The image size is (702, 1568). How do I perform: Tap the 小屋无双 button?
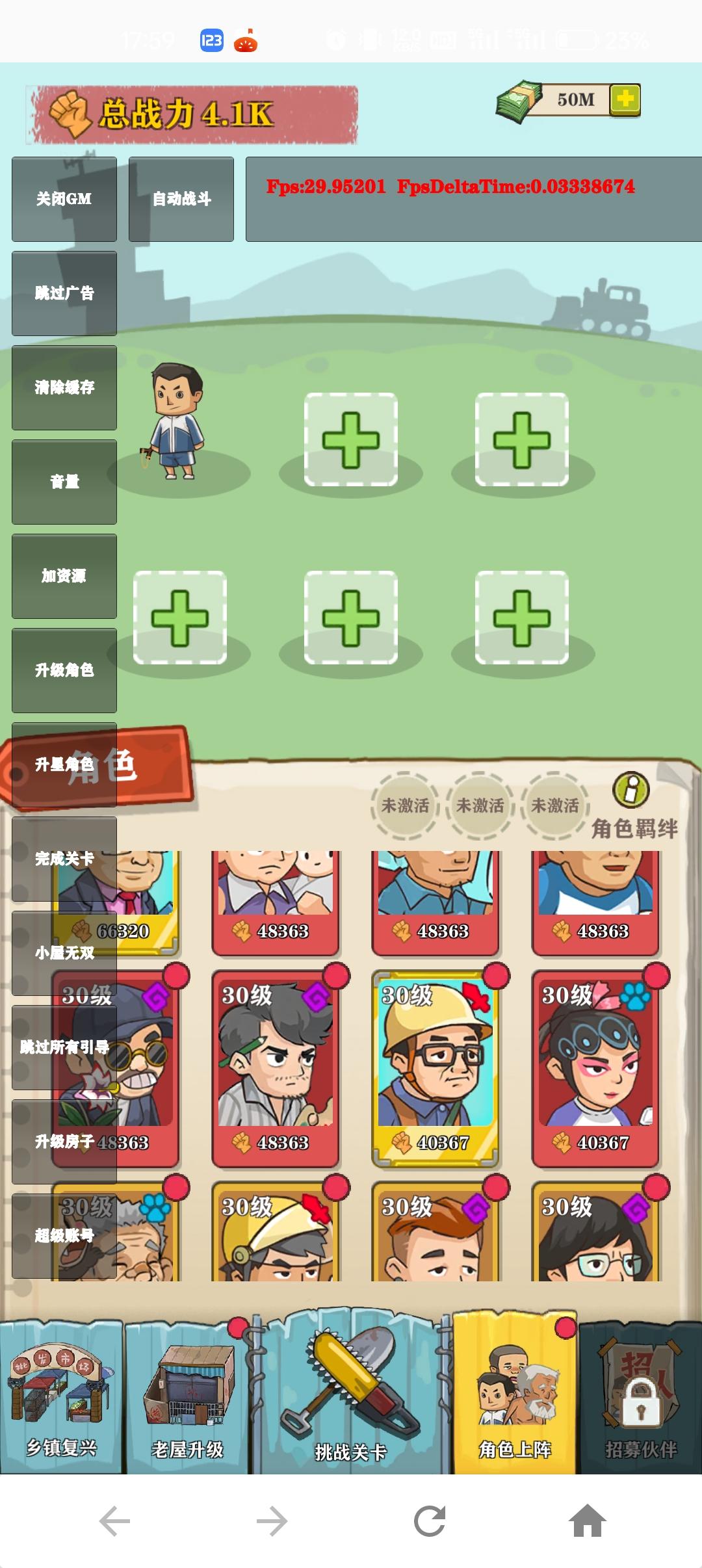coord(64,953)
